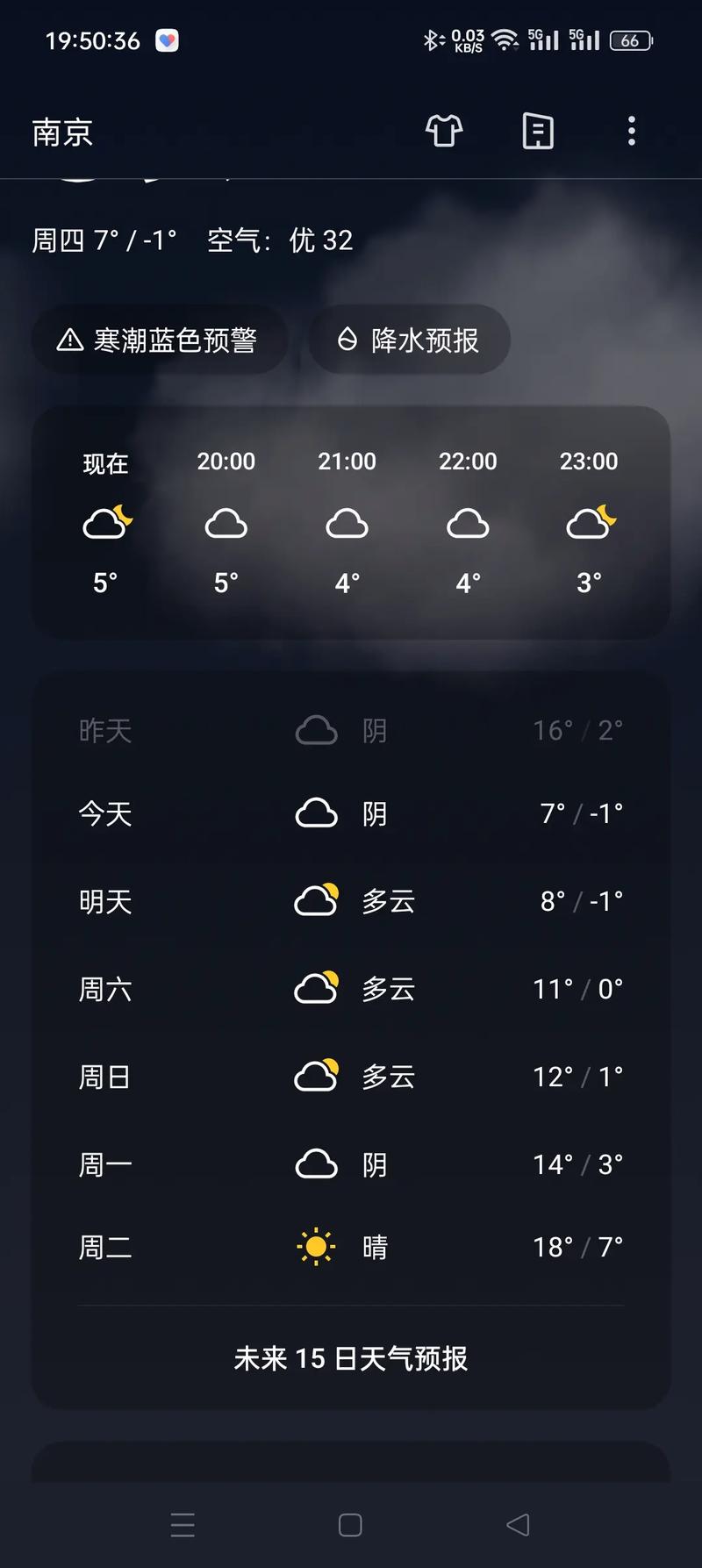Viewport: 702px width, 1568px height.
Task: Tap the sunny icon next to 周二
Action: click(x=316, y=1246)
